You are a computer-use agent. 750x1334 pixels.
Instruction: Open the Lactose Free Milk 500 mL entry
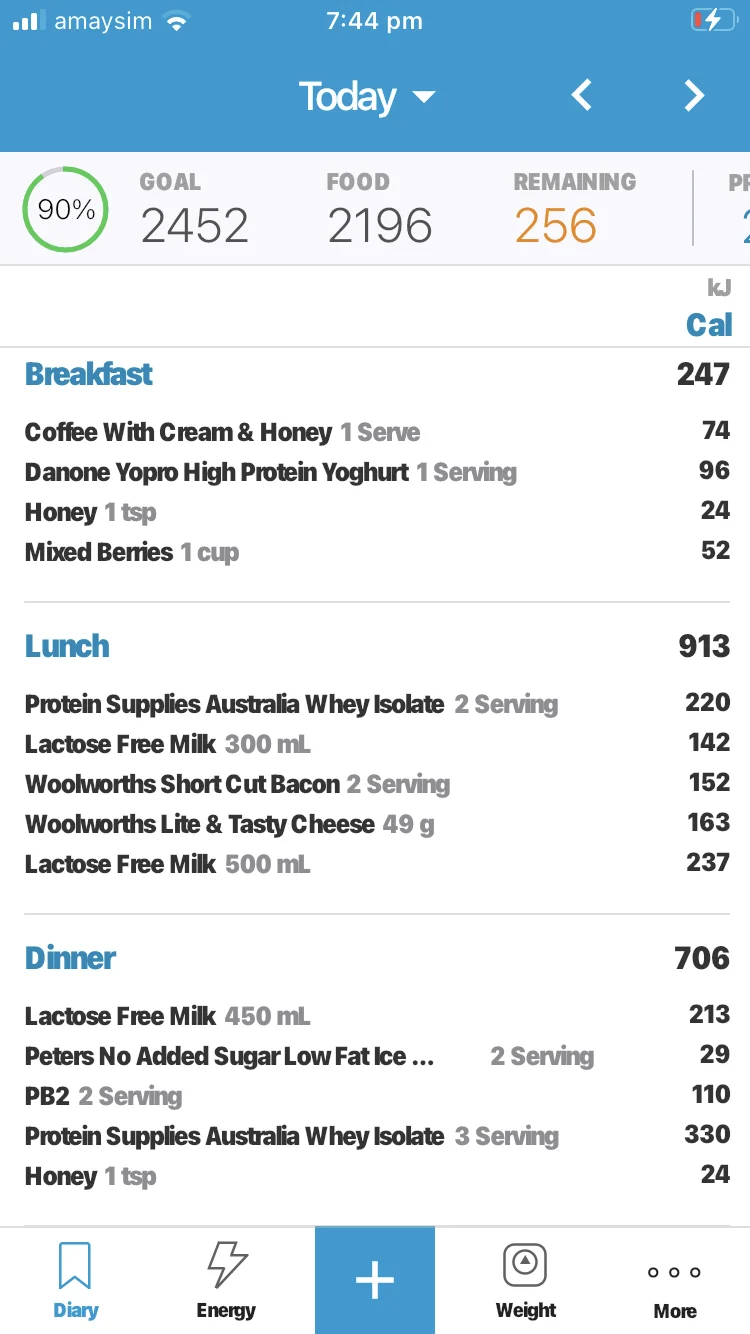click(x=167, y=864)
